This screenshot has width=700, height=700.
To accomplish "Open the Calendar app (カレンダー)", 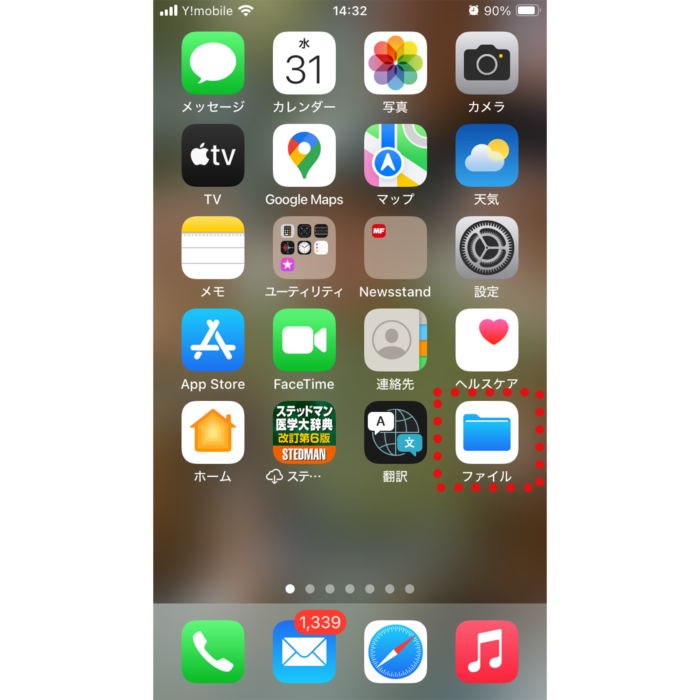I will (x=304, y=63).
